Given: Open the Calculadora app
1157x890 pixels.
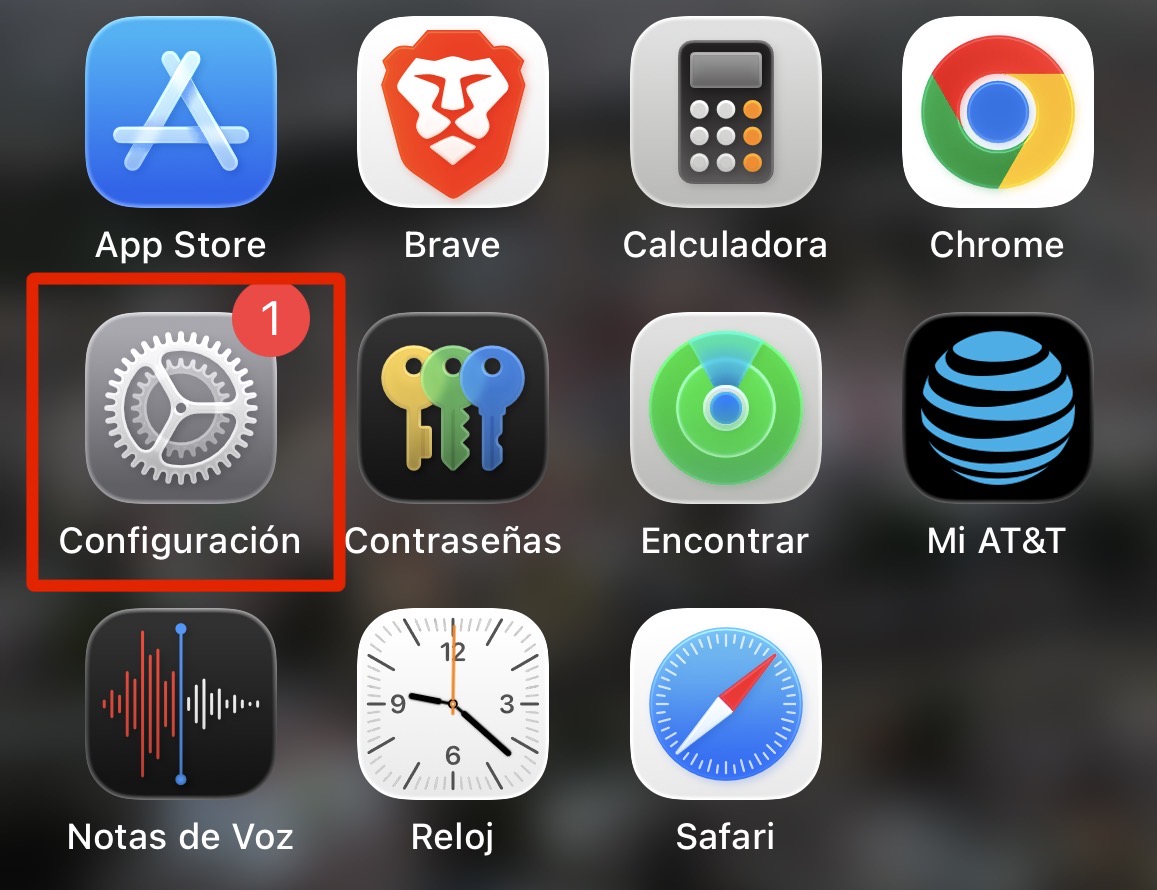Looking at the screenshot, I should click(725, 112).
